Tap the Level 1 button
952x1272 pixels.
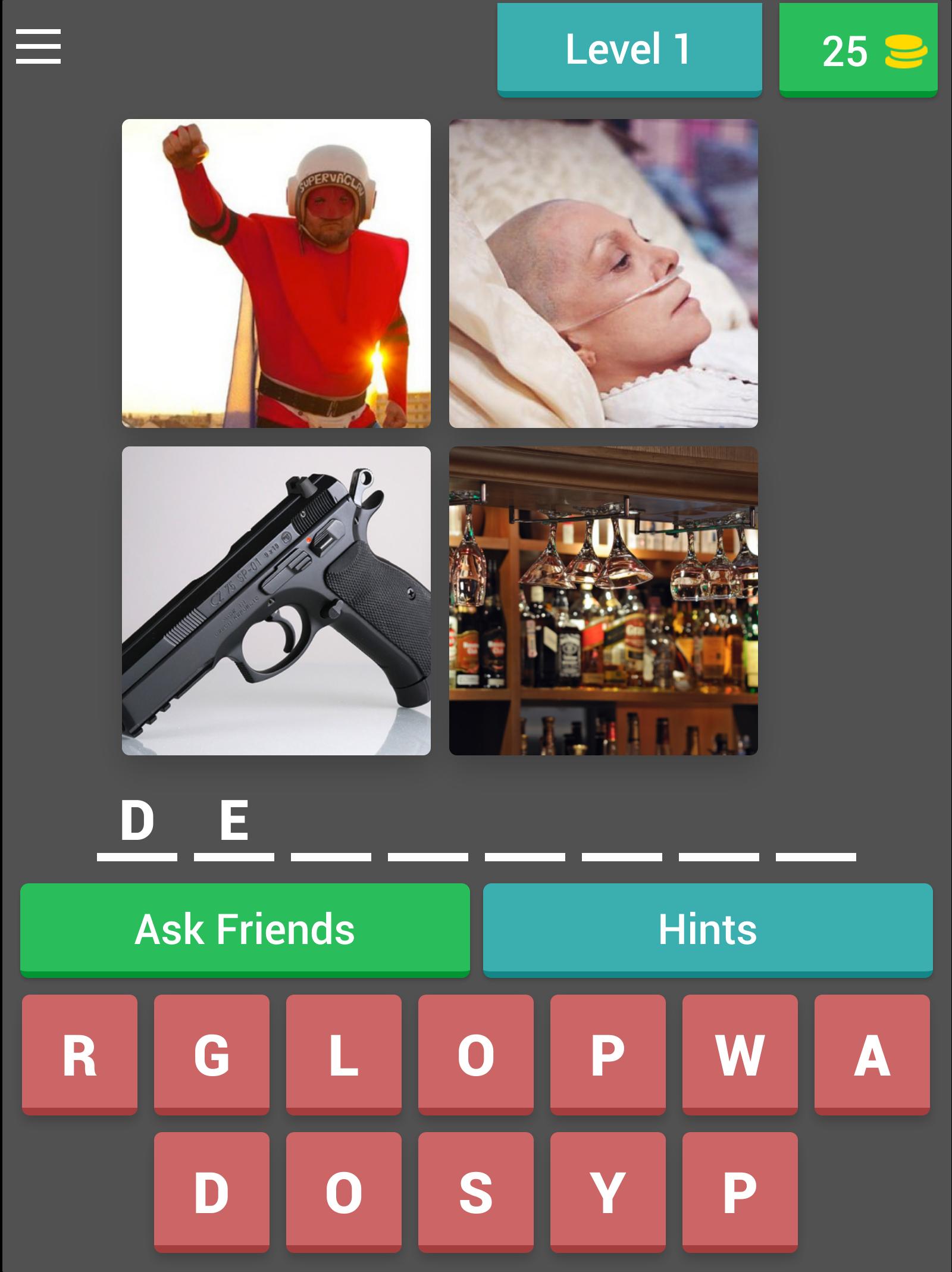(629, 50)
